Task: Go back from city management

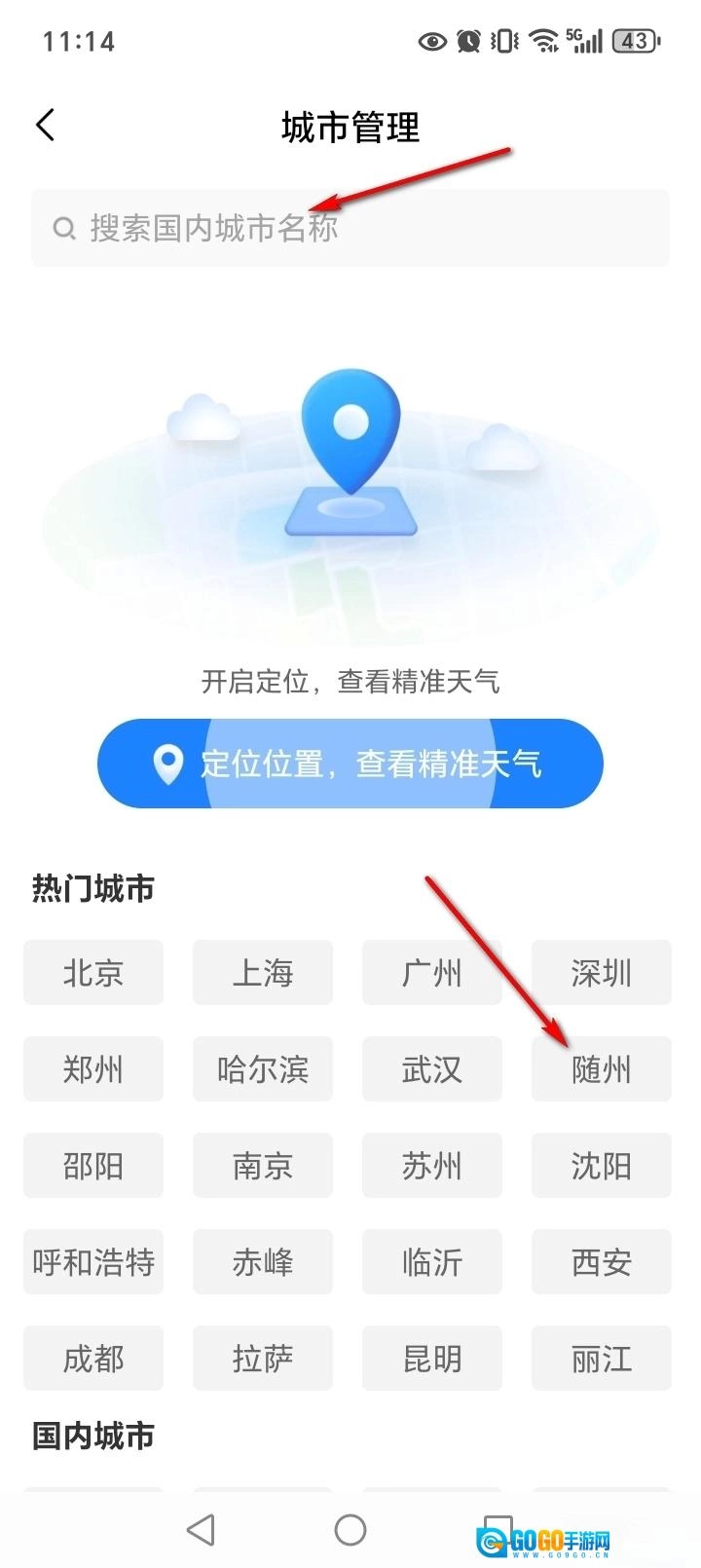Action: [x=46, y=126]
